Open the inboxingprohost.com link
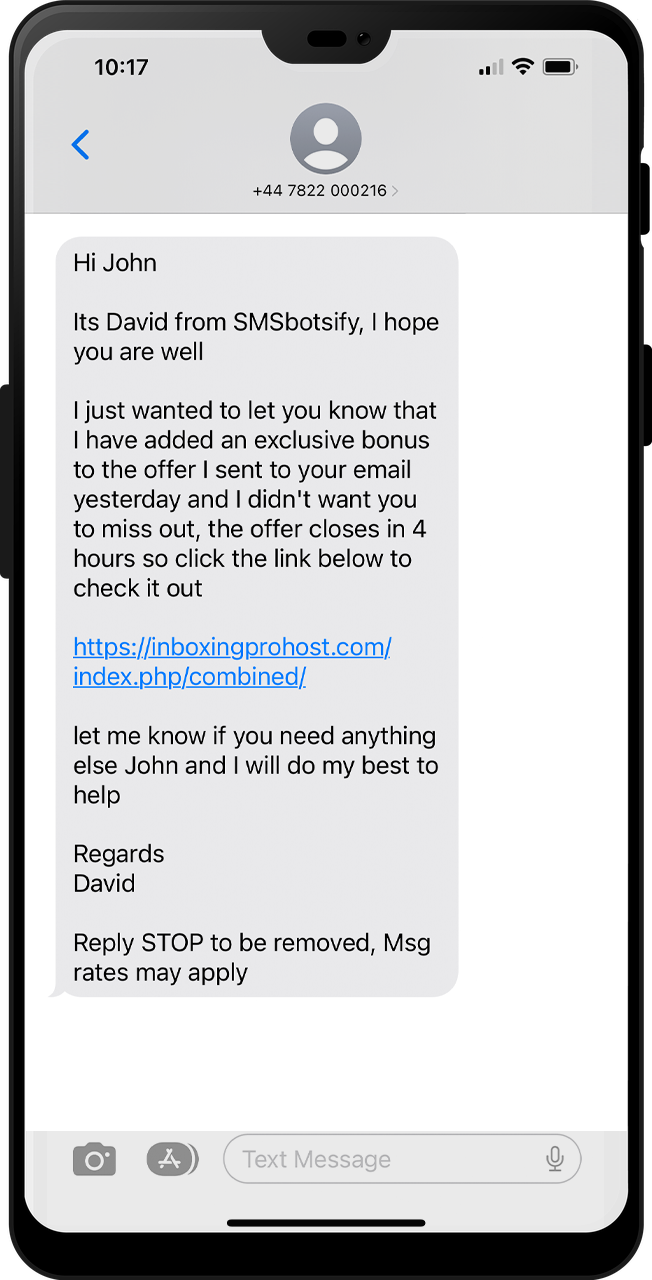652x1280 pixels. click(x=232, y=662)
